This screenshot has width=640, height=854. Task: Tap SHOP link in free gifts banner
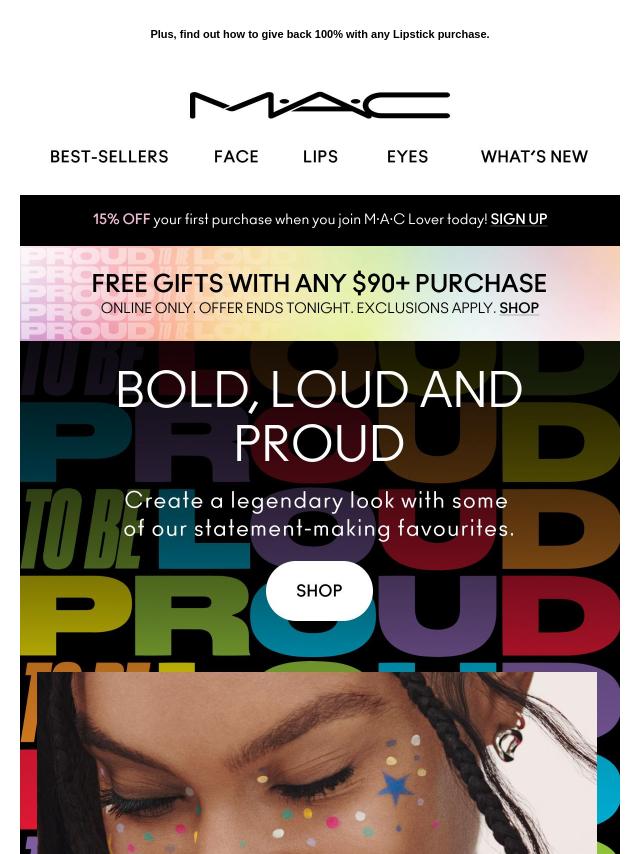519,308
